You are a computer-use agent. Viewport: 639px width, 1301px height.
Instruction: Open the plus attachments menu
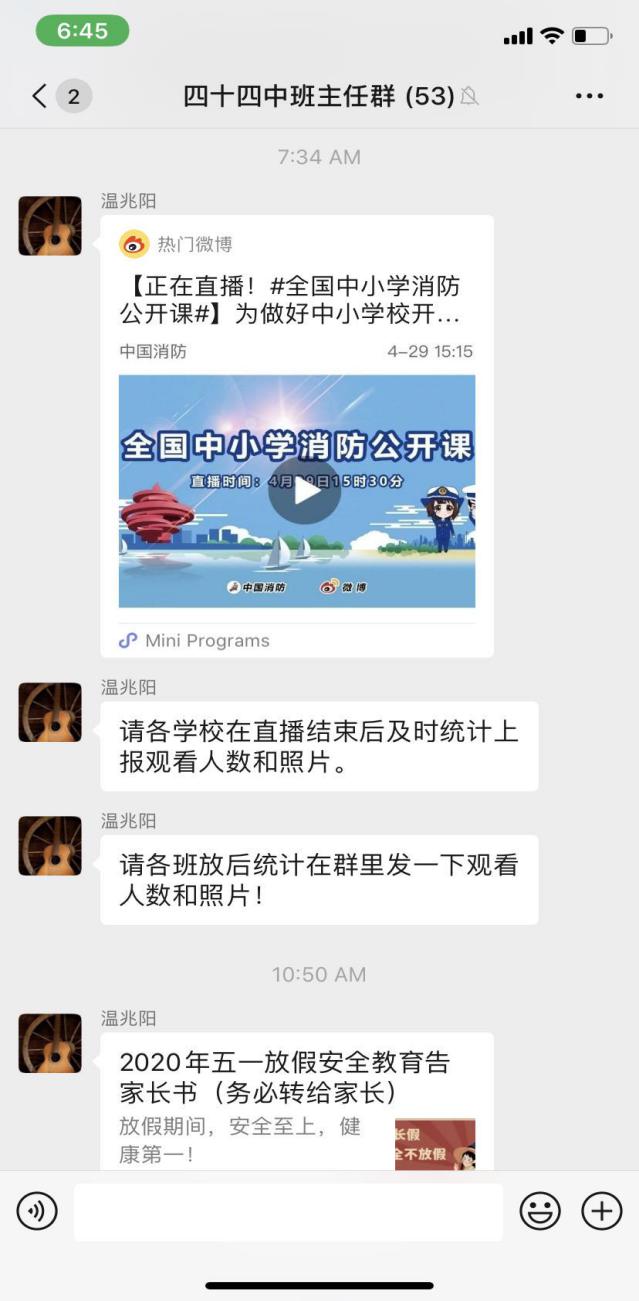(601, 1211)
